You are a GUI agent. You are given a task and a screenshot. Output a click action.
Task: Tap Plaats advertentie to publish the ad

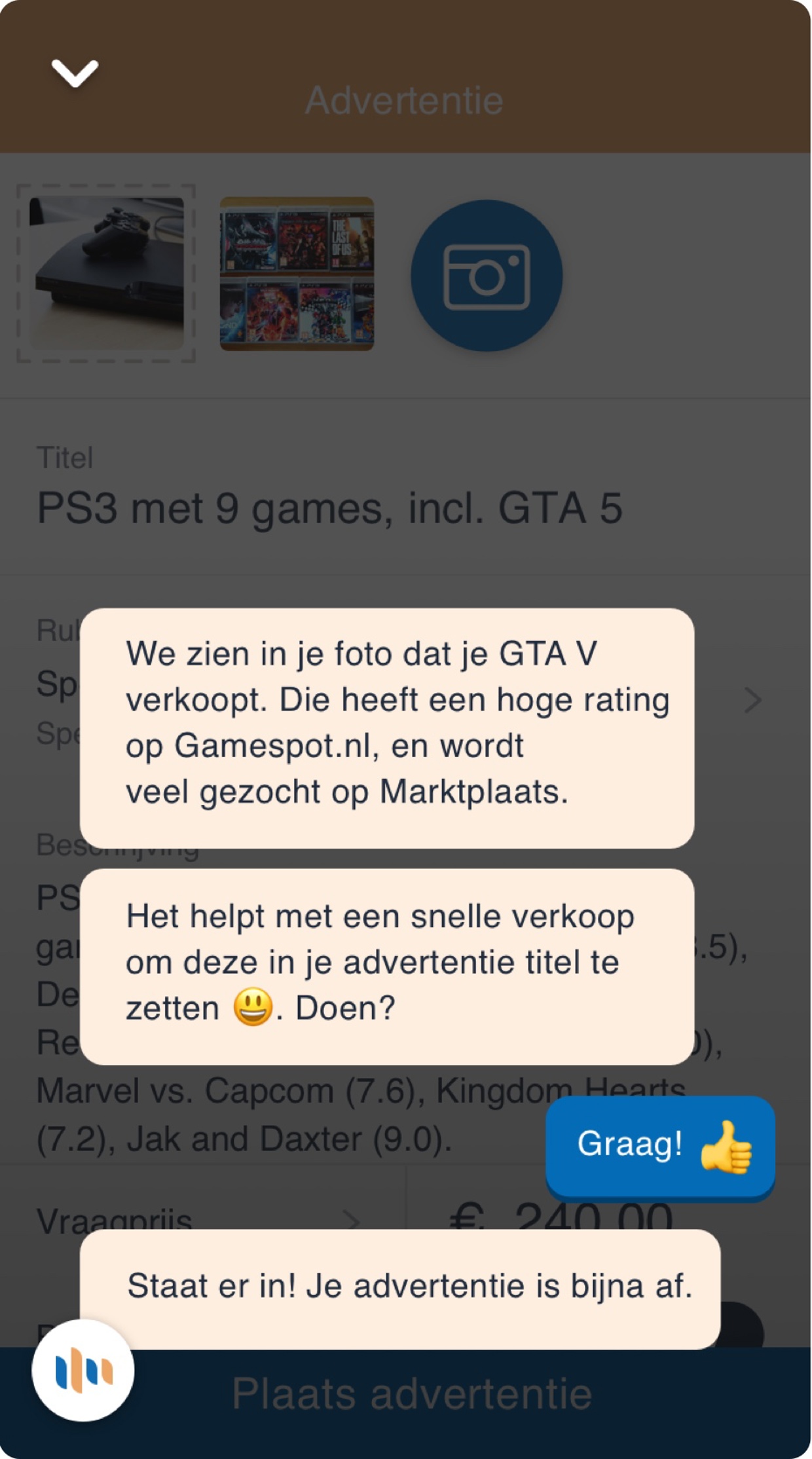(413, 1394)
